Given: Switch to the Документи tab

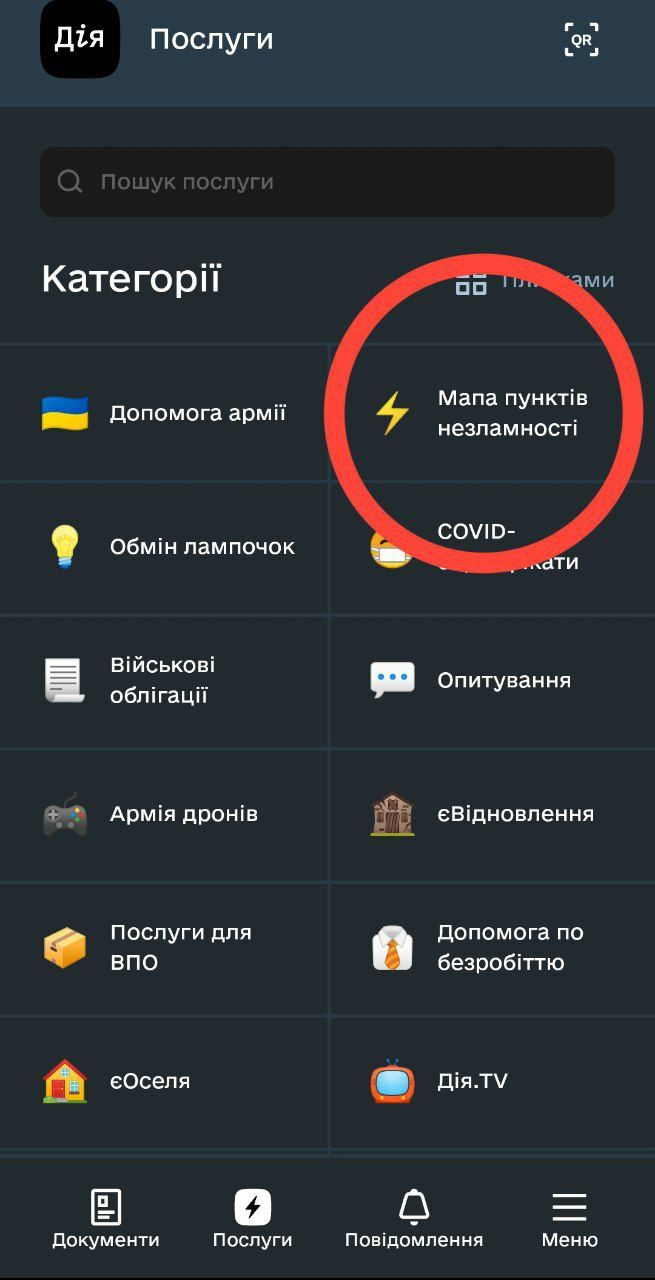Looking at the screenshot, I should tap(106, 1219).
